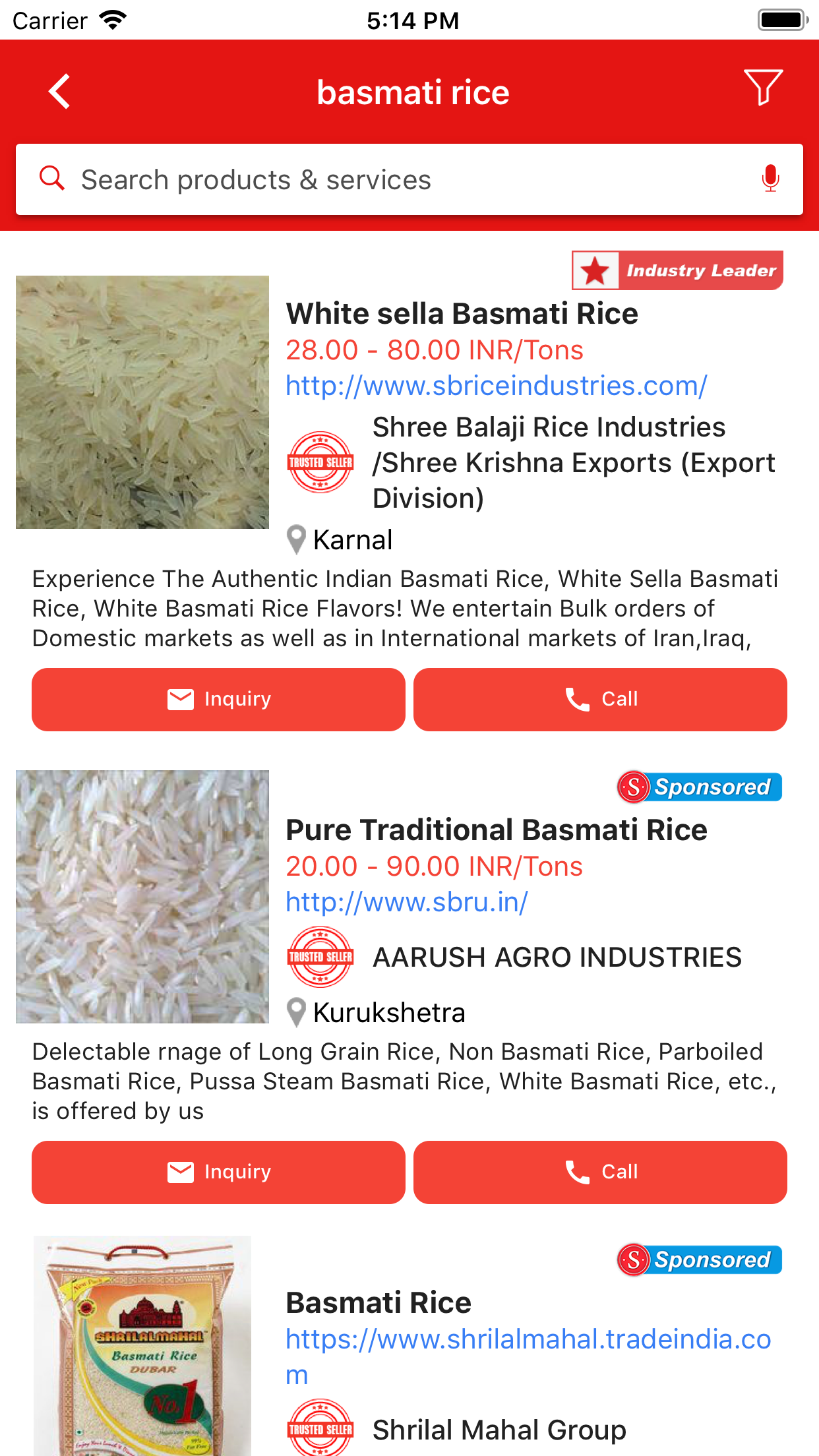This screenshot has width=819, height=1456.
Task: Tap the search products & services field
Action: click(396, 179)
